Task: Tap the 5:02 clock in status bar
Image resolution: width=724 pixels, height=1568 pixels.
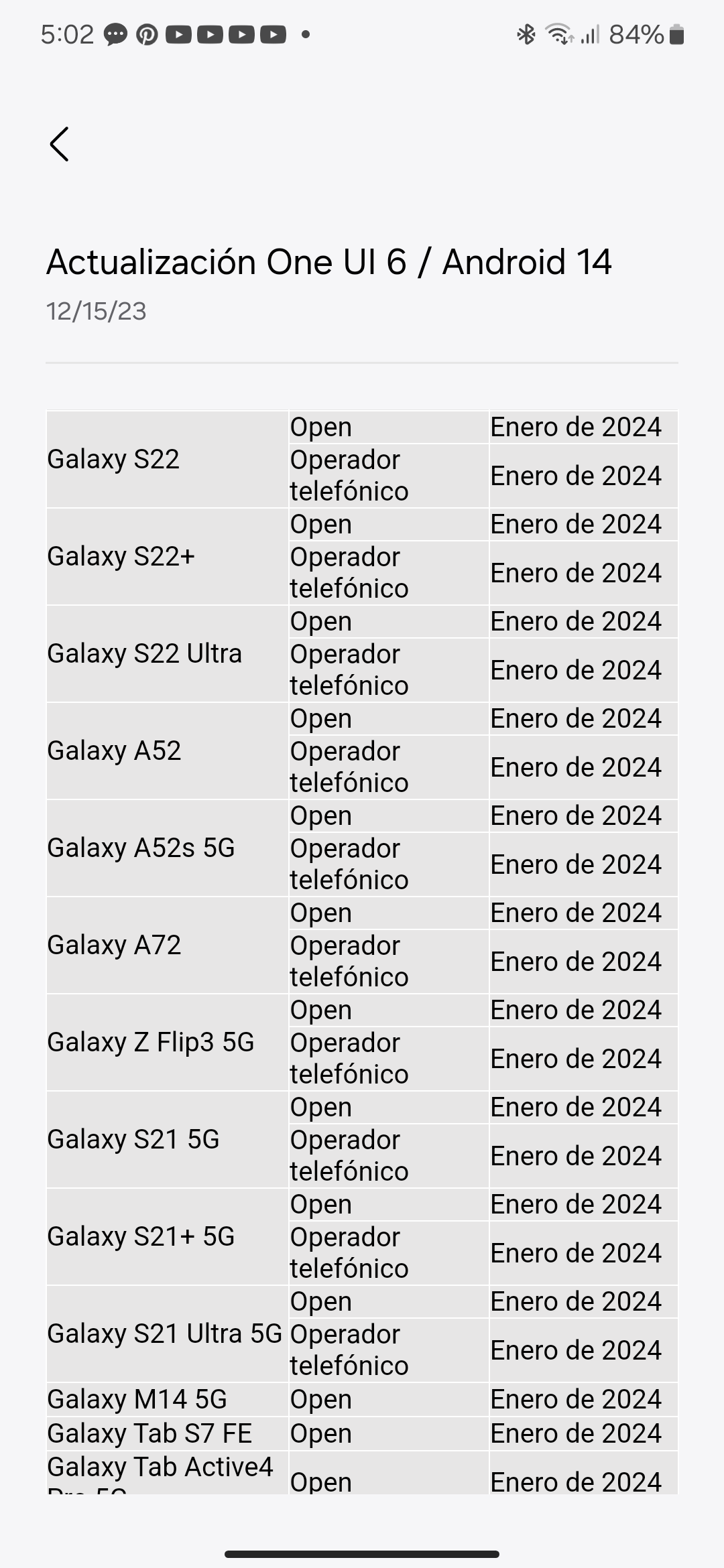Action: click(x=67, y=33)
